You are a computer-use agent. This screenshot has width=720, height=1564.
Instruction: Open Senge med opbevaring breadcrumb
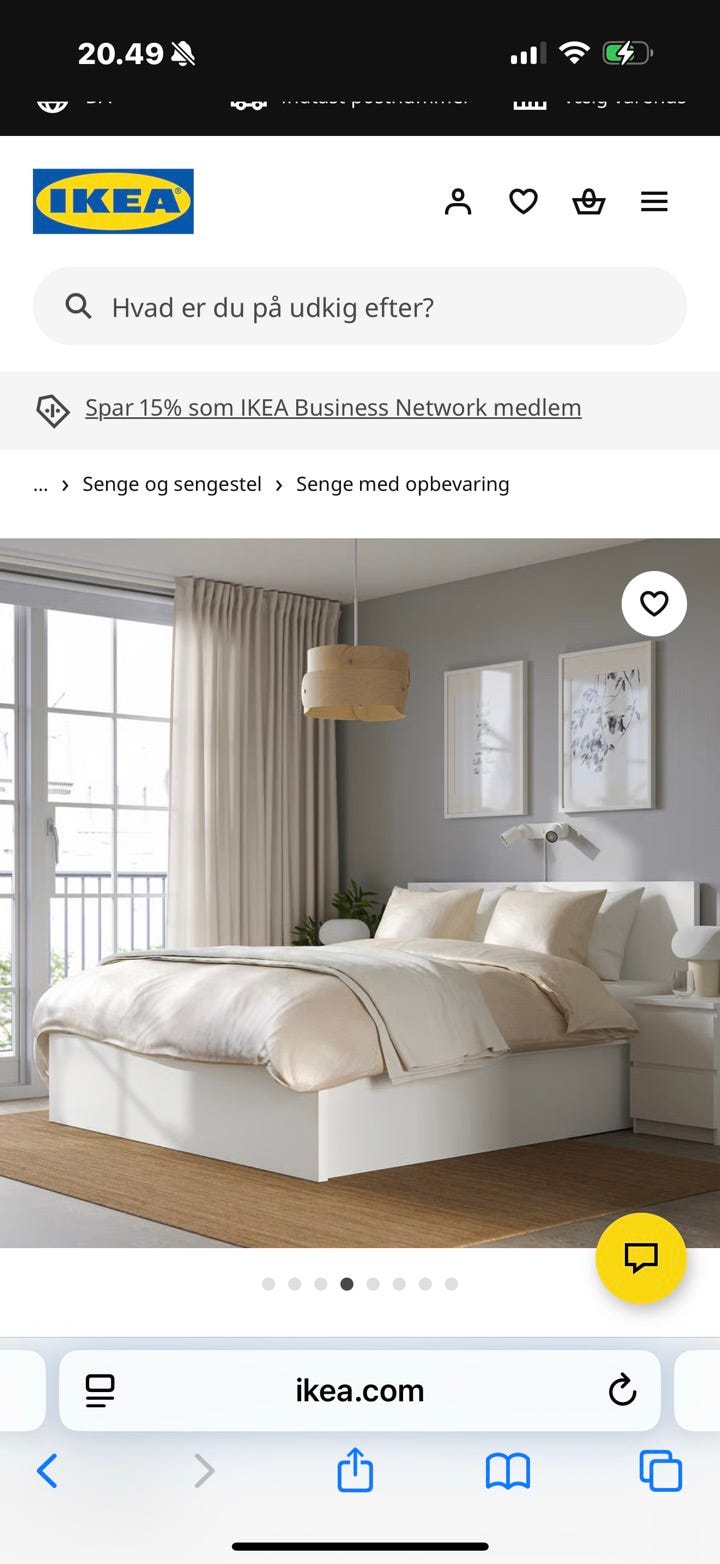coord(402,484)
